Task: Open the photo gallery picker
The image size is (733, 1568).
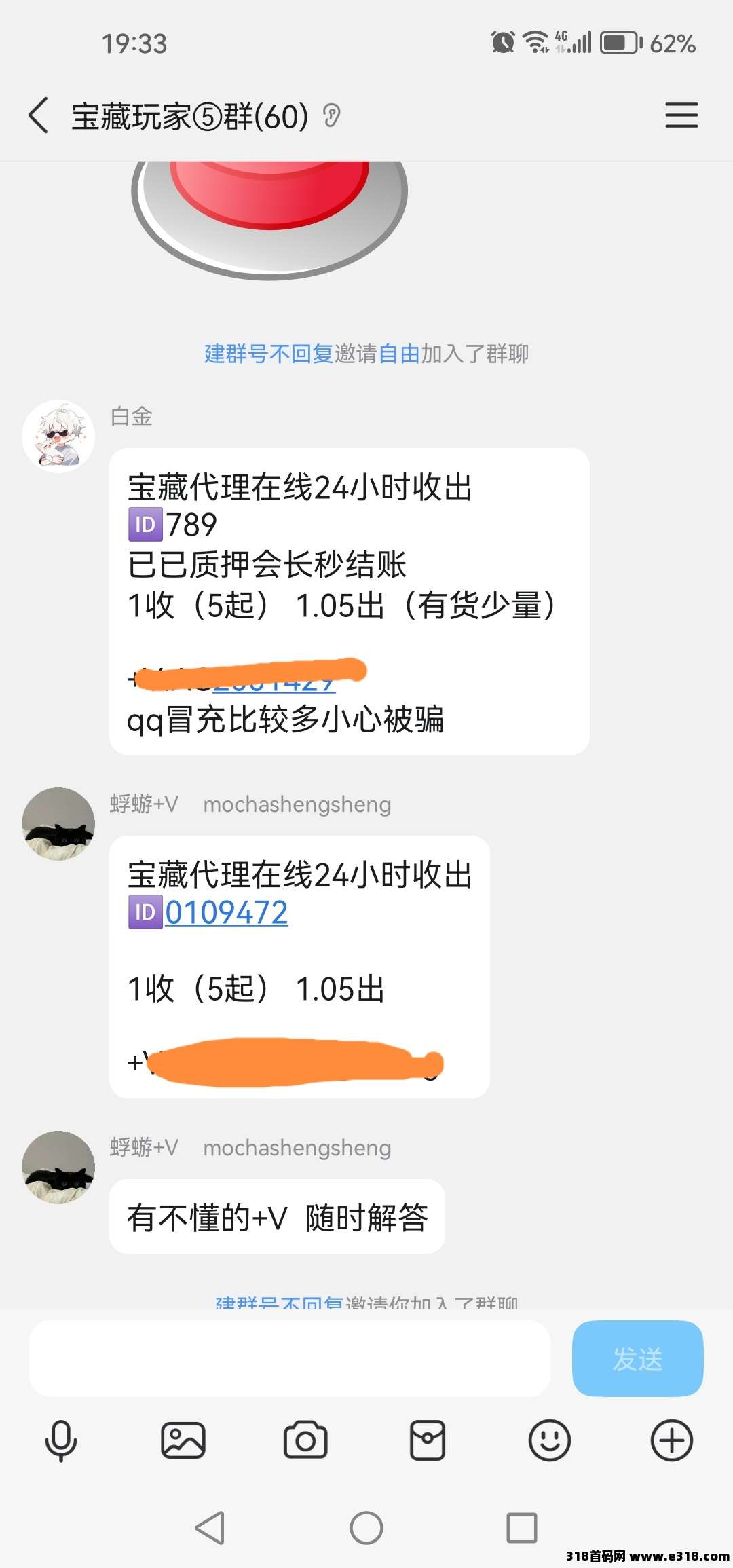Action: click(x=183, y=1440)
